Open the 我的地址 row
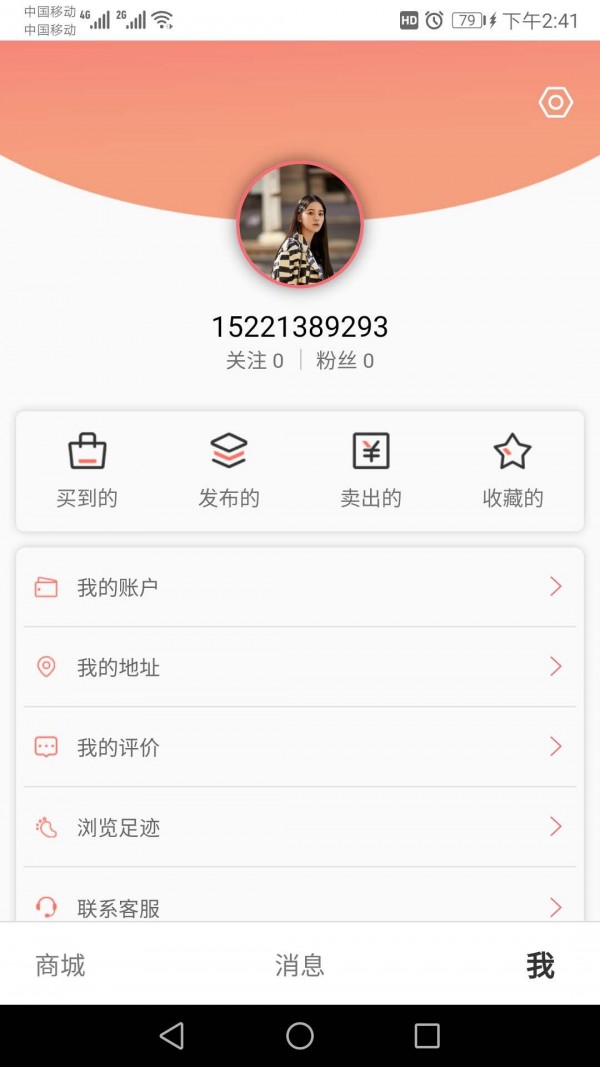Viewport: 600px width, 1067px height. 300,667
